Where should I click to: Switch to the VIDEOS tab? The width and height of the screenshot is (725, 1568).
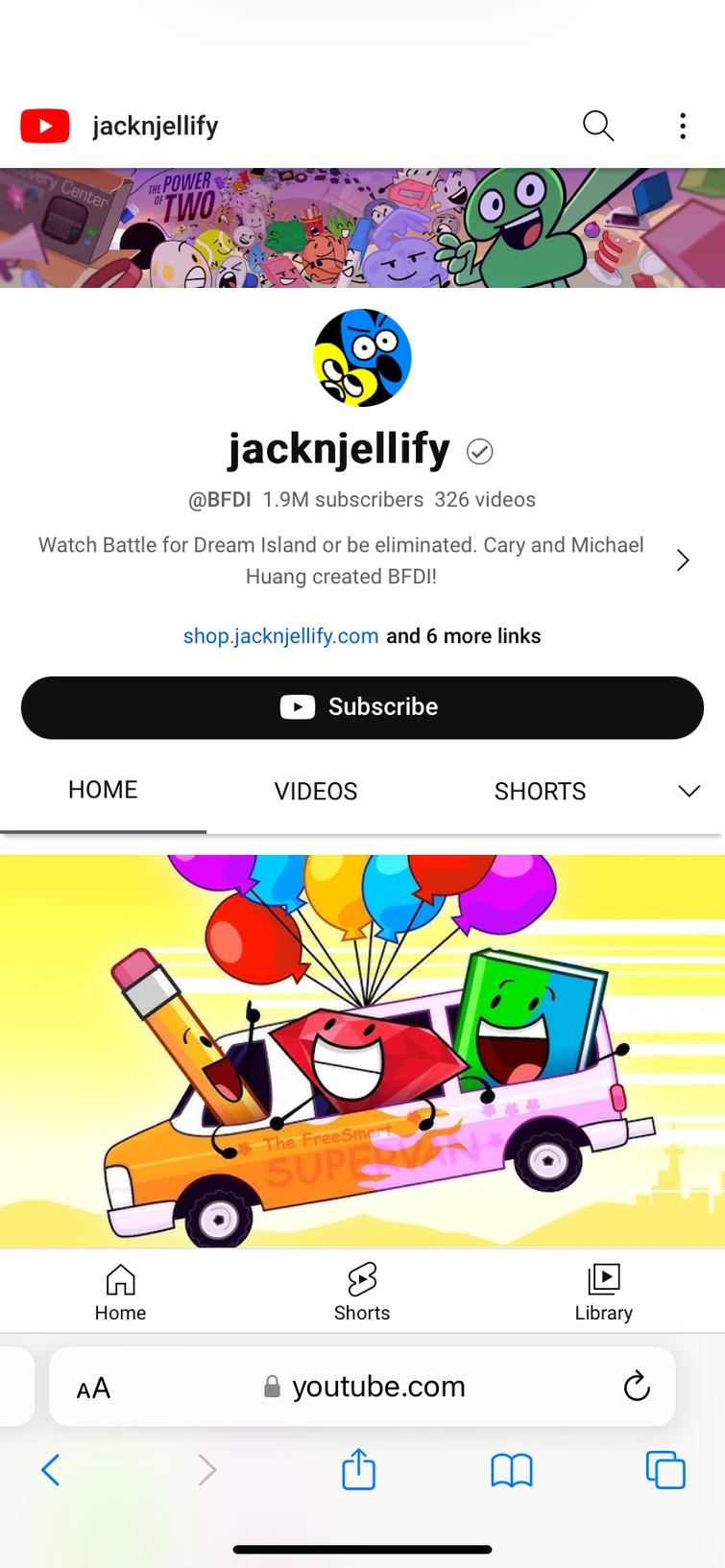315,791
